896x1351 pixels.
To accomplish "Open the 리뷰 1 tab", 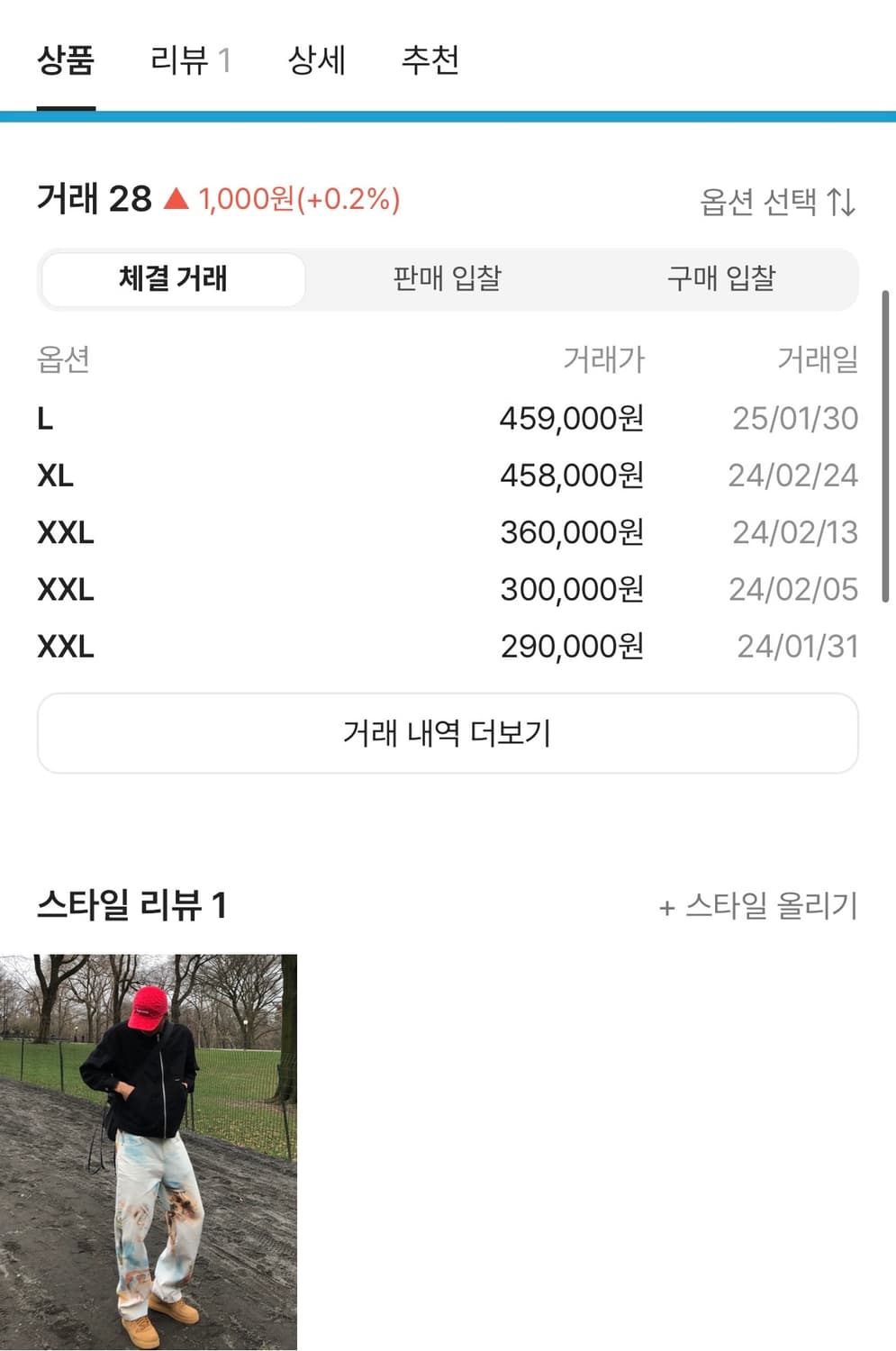I will [x=187, y=59].
